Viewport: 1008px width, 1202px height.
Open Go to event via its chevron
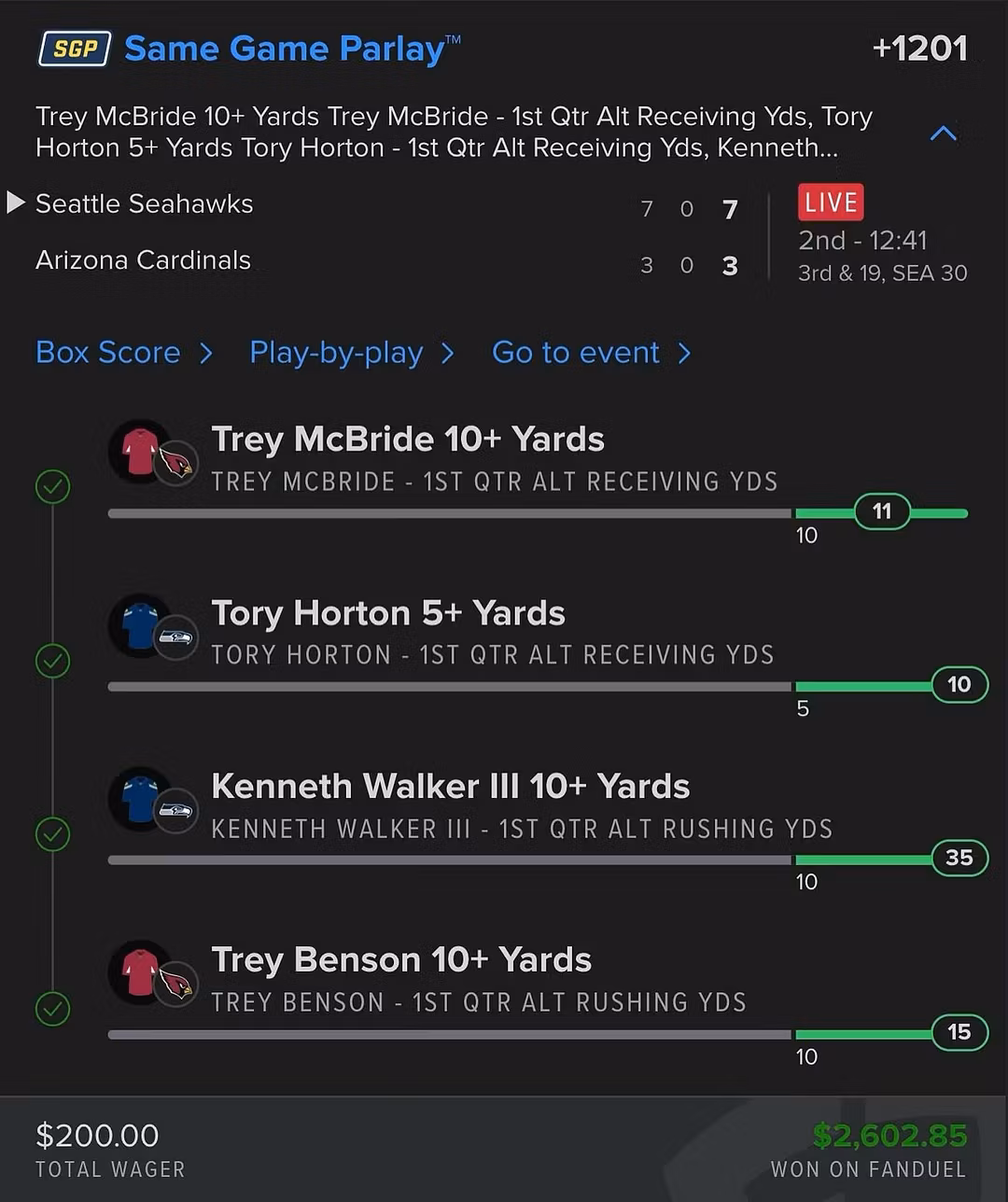(x=684, y=353)
